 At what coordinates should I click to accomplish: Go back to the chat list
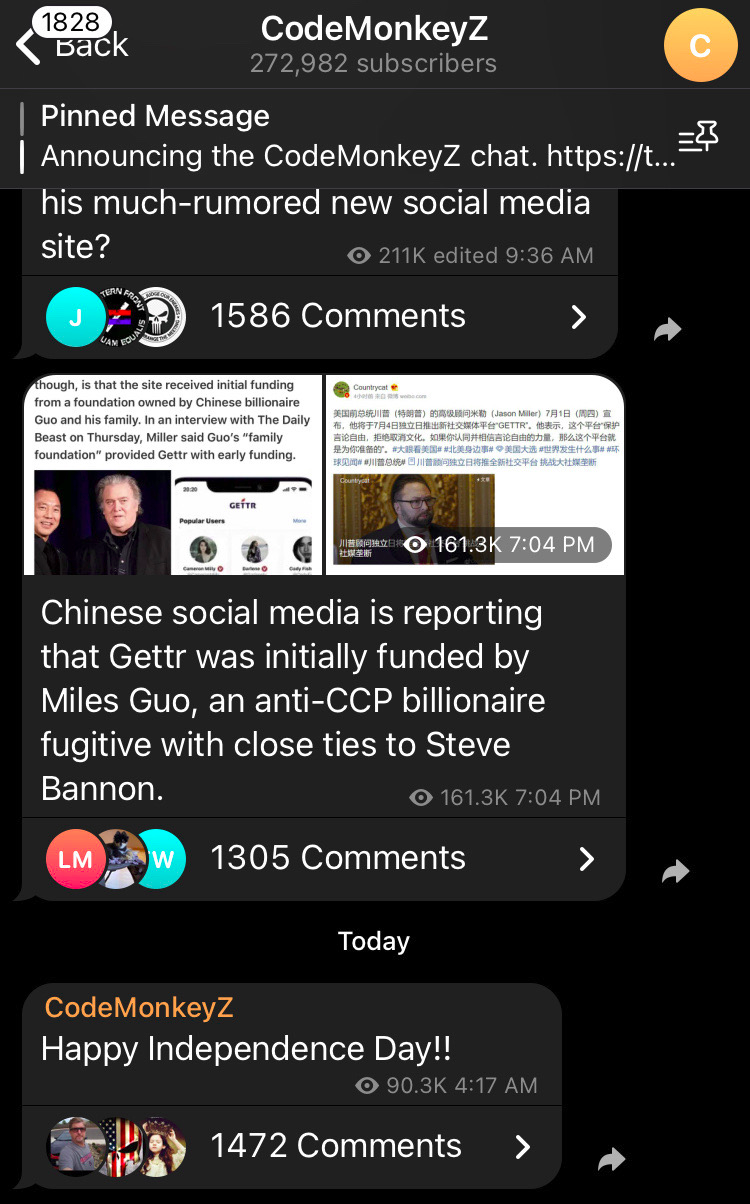pyautogui.click(x=72, y=44)
